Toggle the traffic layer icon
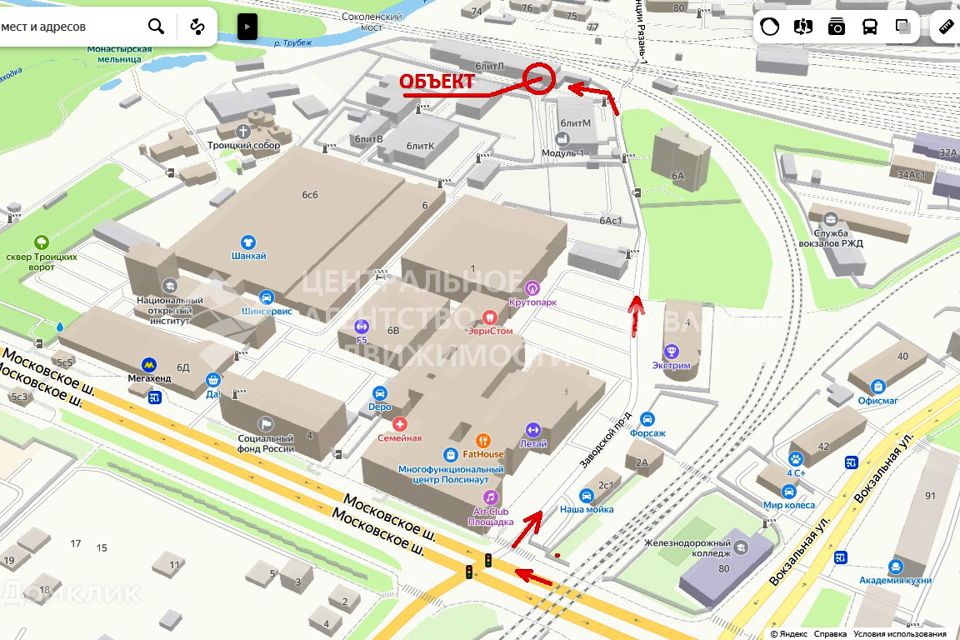This screenshot has width=960, height=640. (x=769, y=27)
